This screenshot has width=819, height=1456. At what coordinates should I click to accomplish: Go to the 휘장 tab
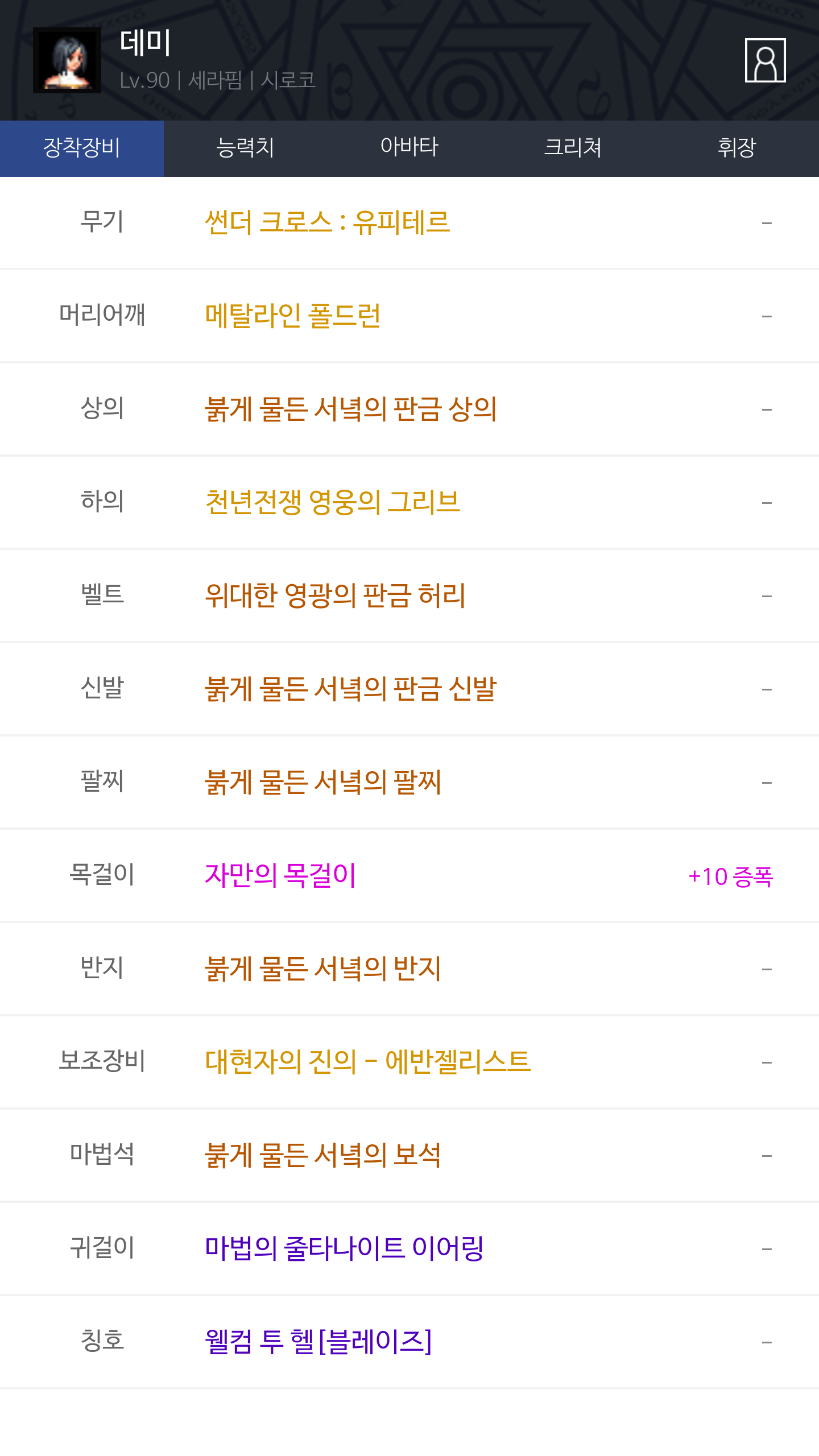[737, 148]
